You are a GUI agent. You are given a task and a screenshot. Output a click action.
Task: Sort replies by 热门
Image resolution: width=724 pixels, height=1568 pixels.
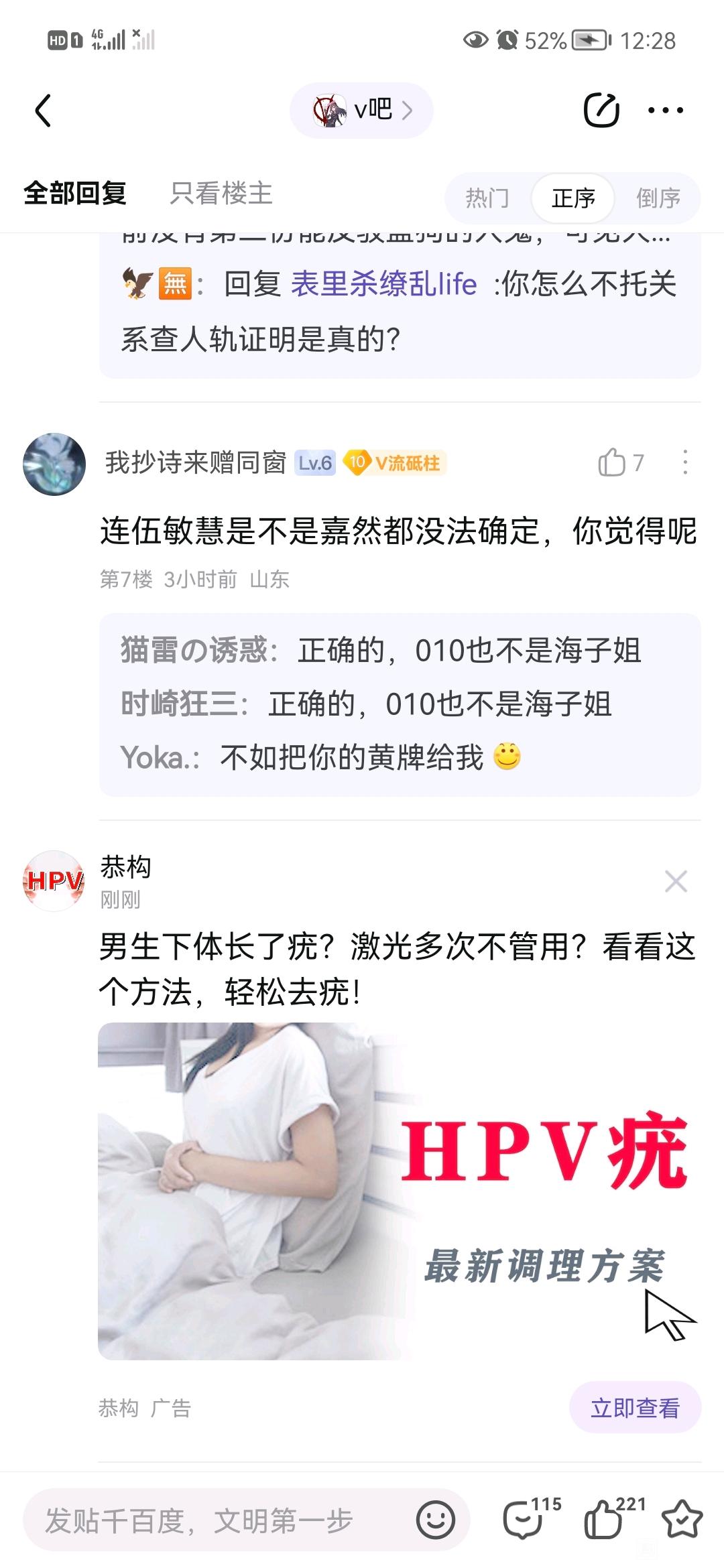[487, 198]
